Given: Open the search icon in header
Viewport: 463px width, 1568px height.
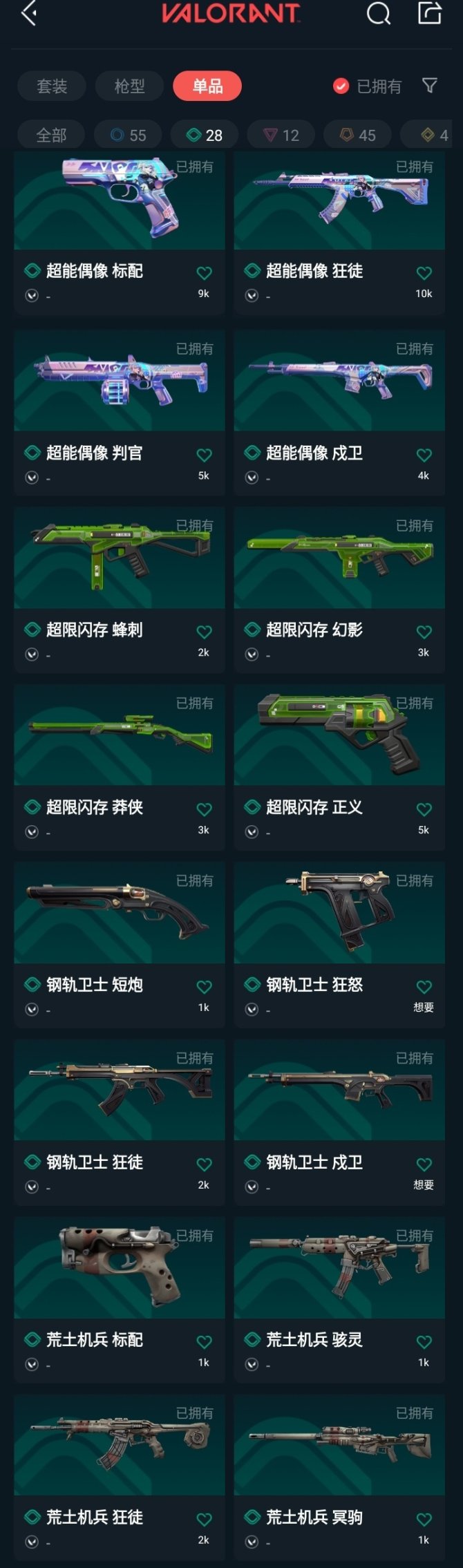Looking at the screenshot, I should tap(378, 13).
